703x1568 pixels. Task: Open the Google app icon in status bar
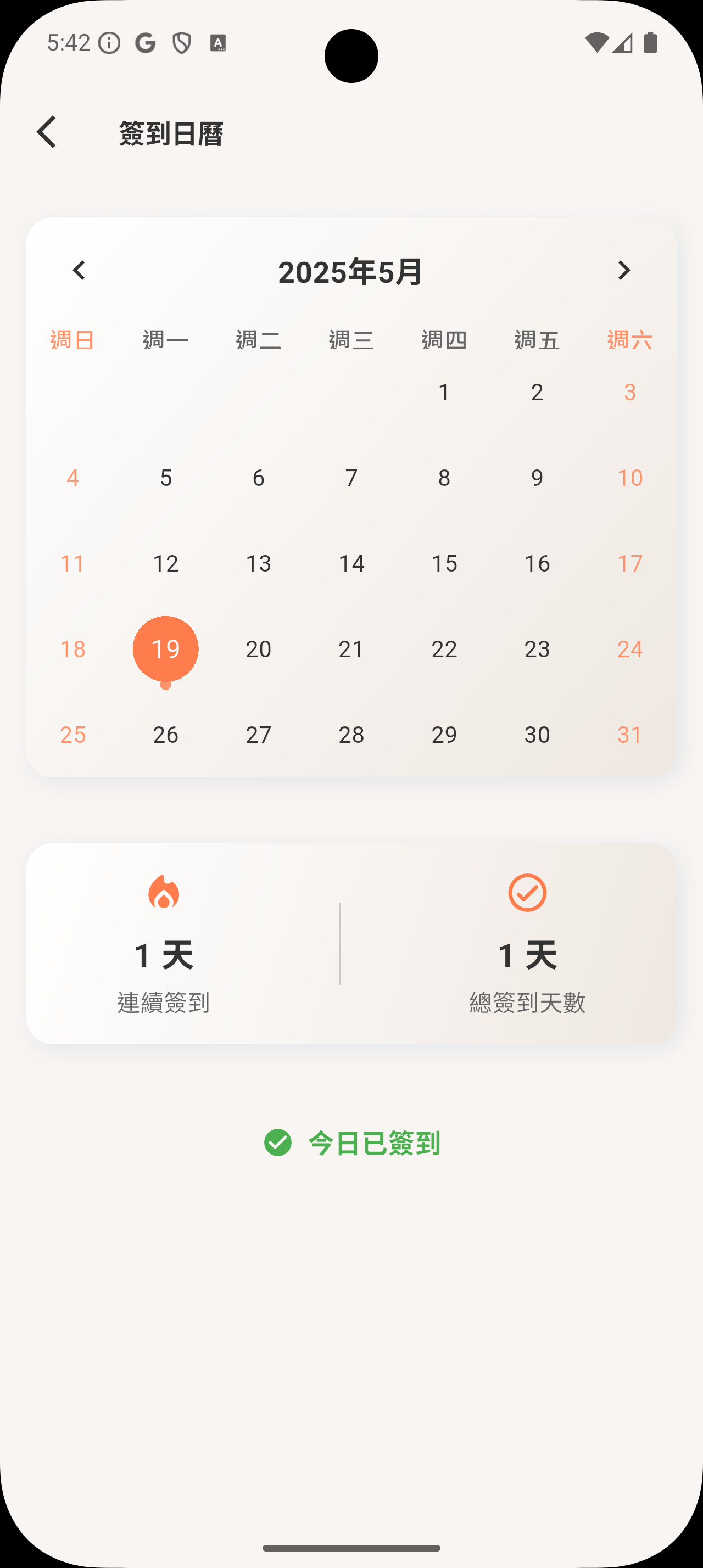coord(146,42)
